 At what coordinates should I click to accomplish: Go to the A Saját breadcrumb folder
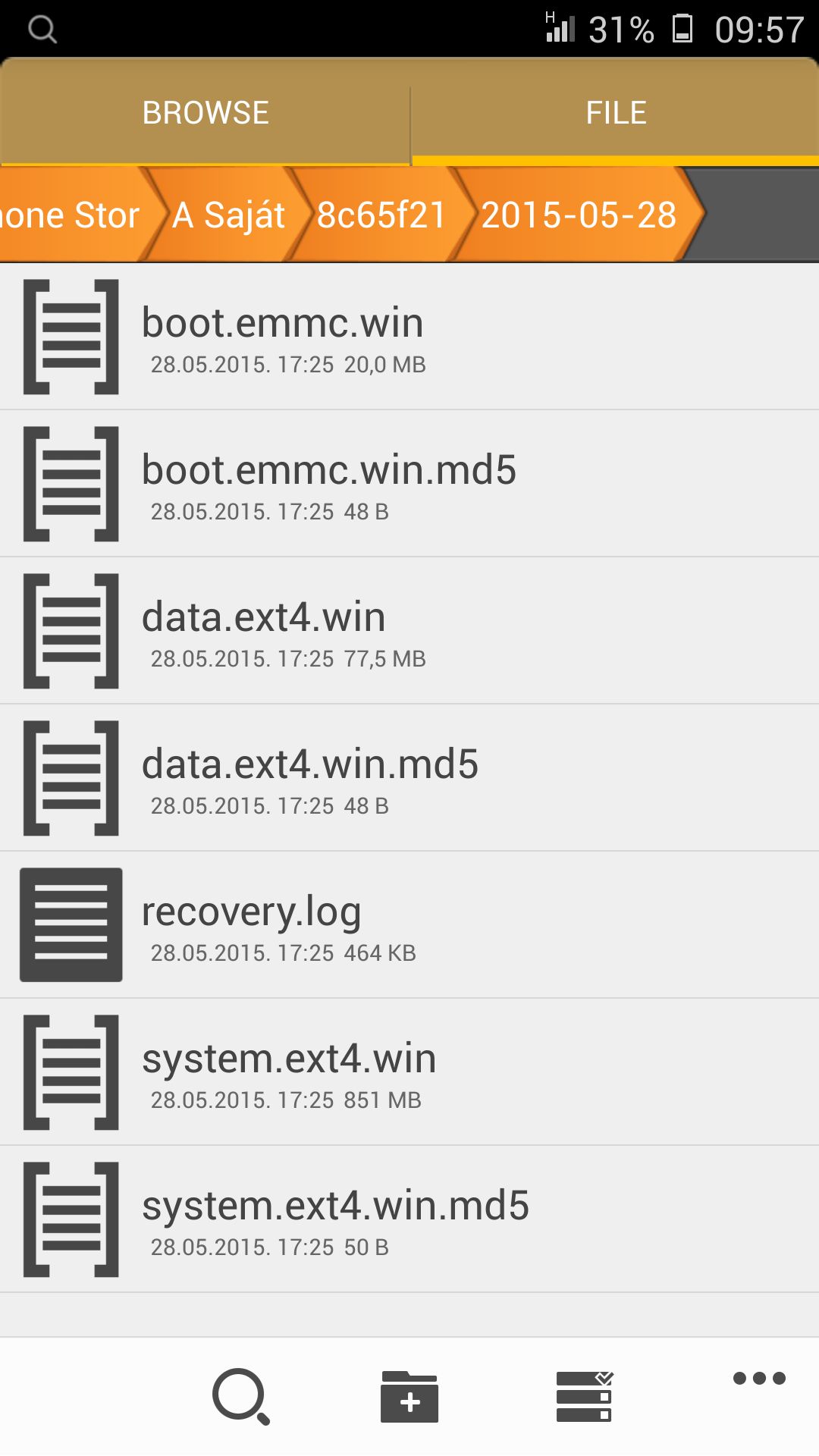pos(227,215)
